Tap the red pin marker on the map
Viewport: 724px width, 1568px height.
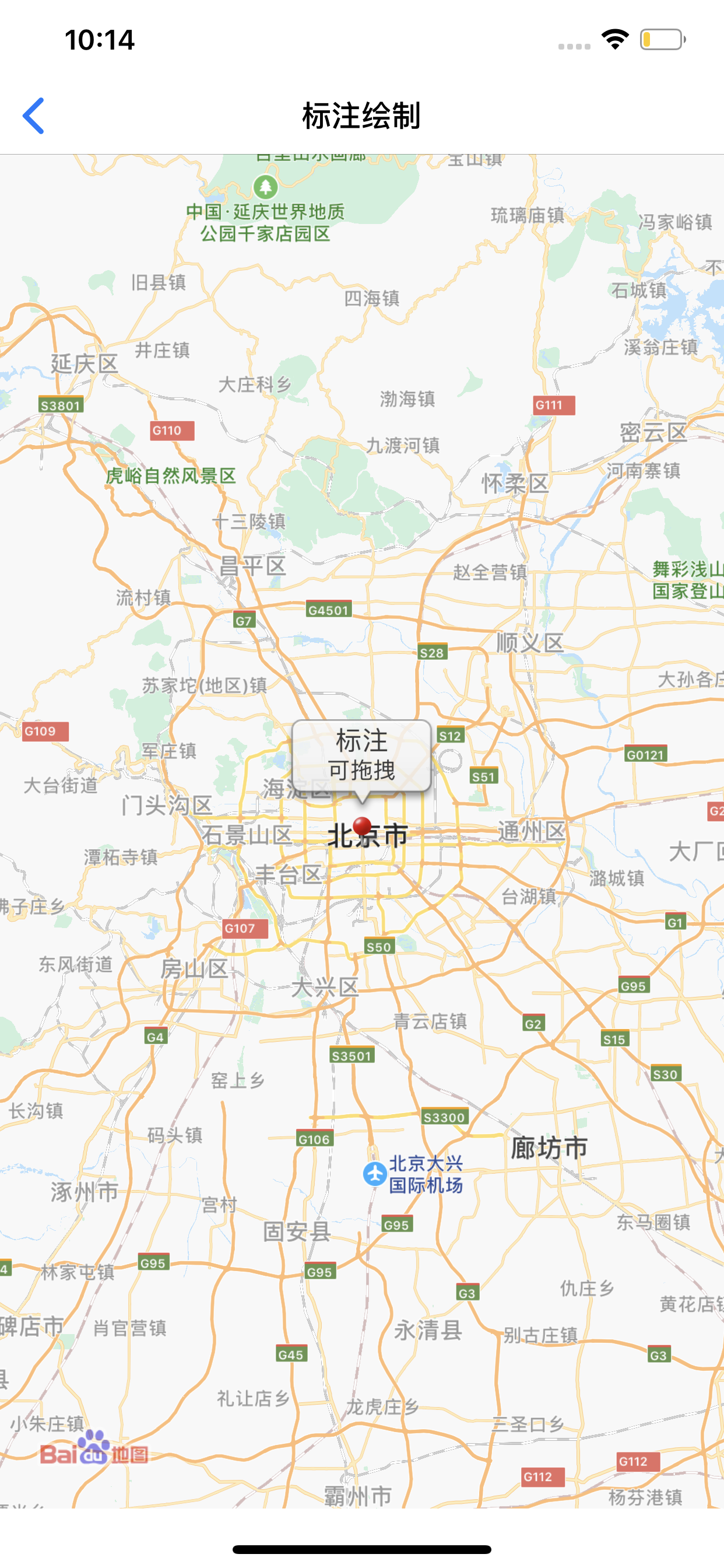[x=362, y=828]
